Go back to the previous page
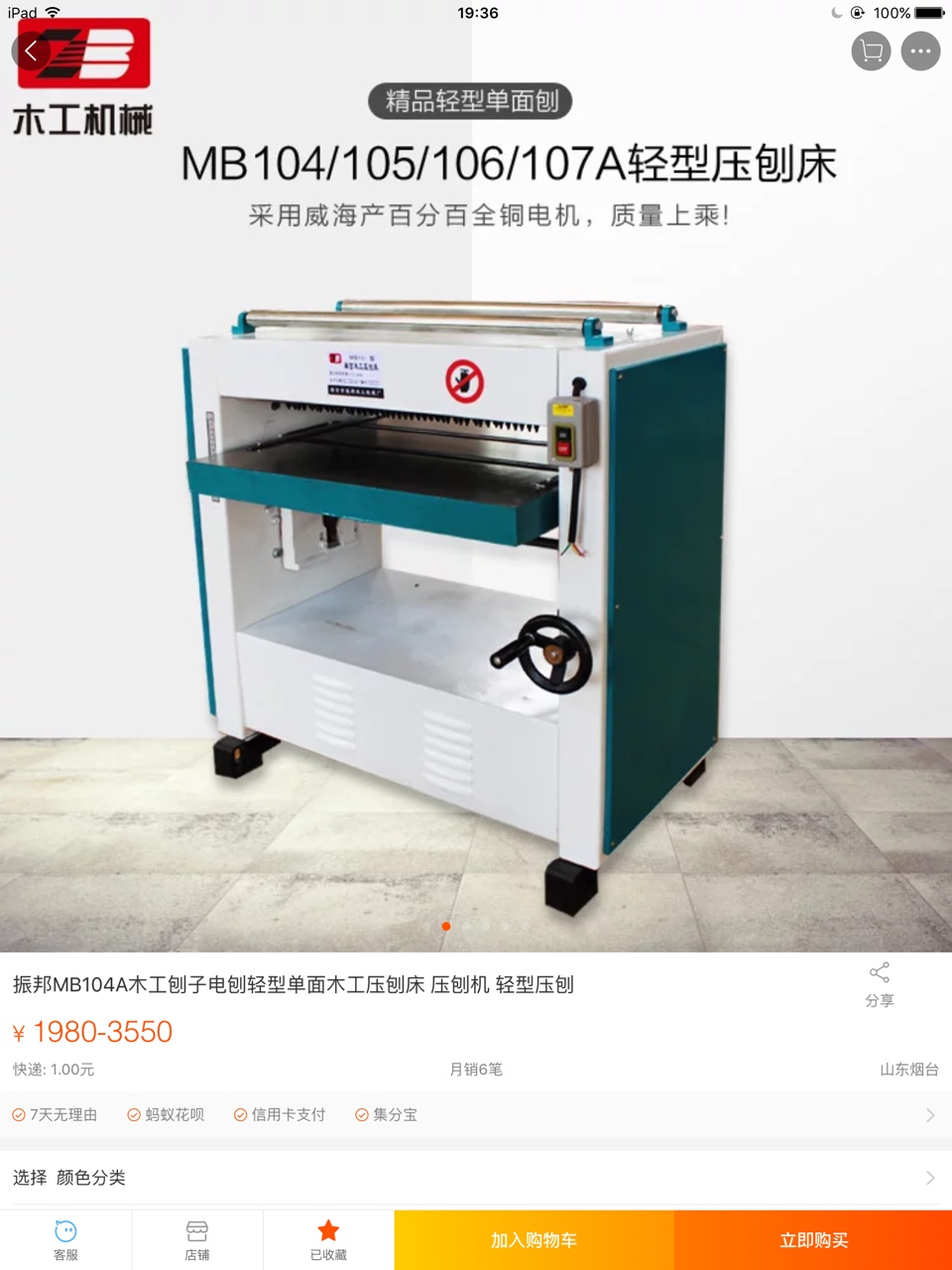 click(x=32, y=52)
